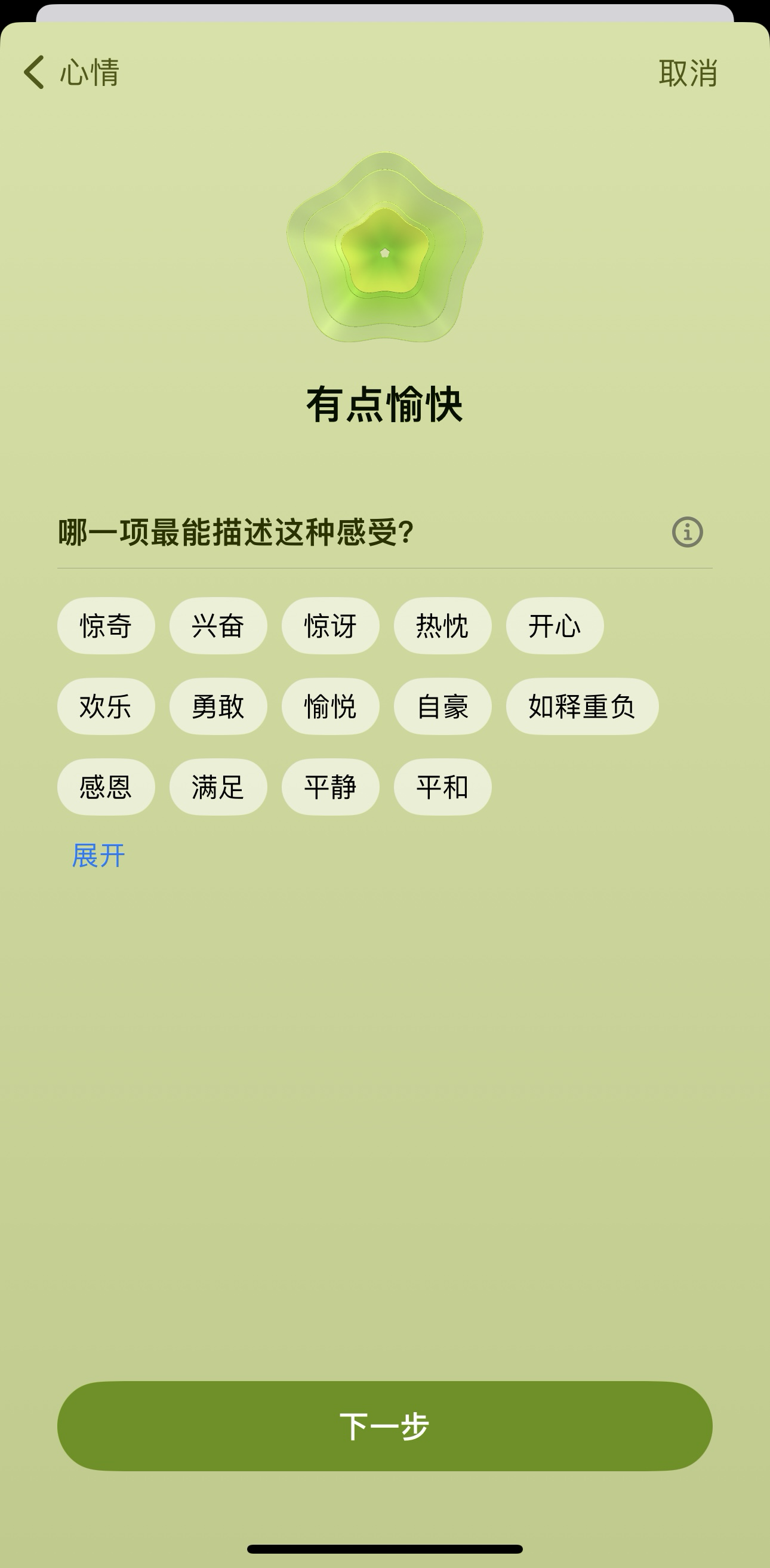Expand more feelings with 展开
This screenshot has height=1568, width=770.
coord(98,856)
